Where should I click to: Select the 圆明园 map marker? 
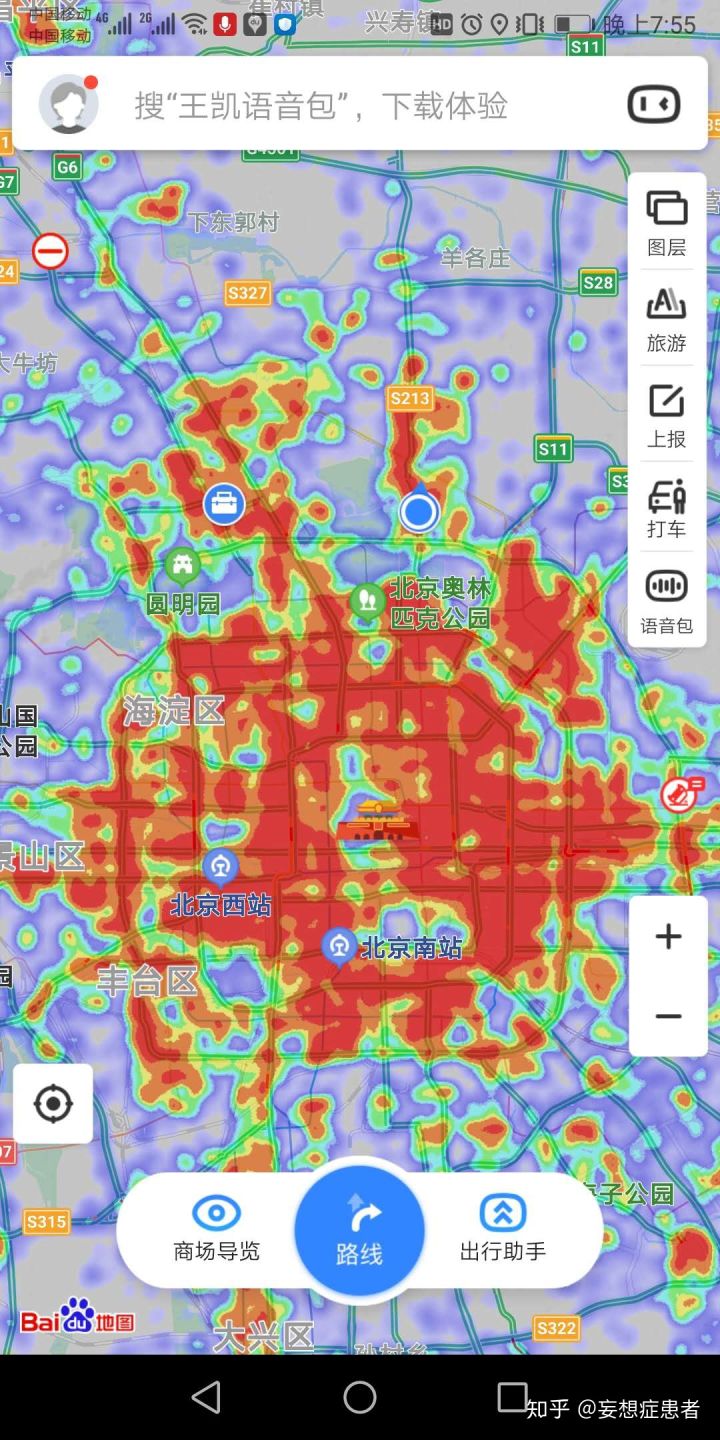pyautogui.click(x=182, y=568)
